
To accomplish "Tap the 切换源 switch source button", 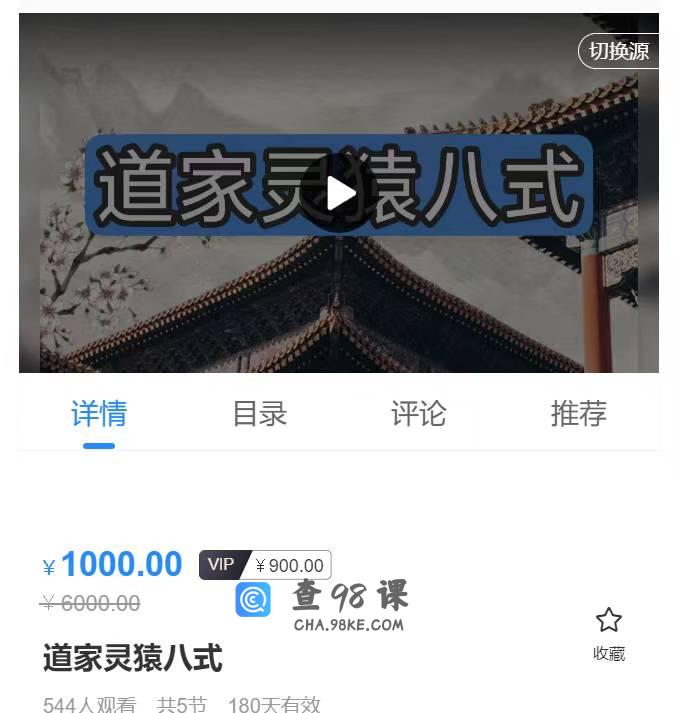I will tap(618, 52).
